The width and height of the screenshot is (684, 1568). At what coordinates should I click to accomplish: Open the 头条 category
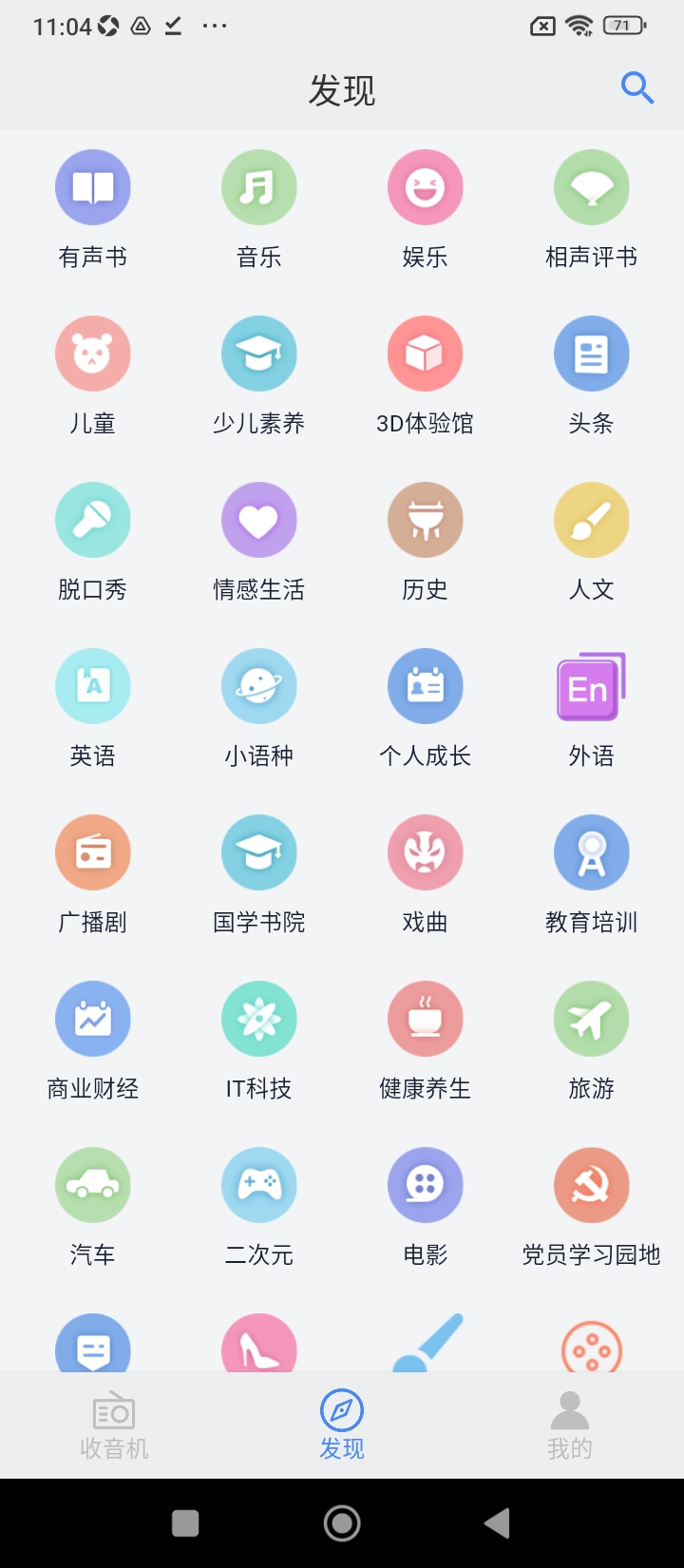pyautogui.click(x=592, y=377)
